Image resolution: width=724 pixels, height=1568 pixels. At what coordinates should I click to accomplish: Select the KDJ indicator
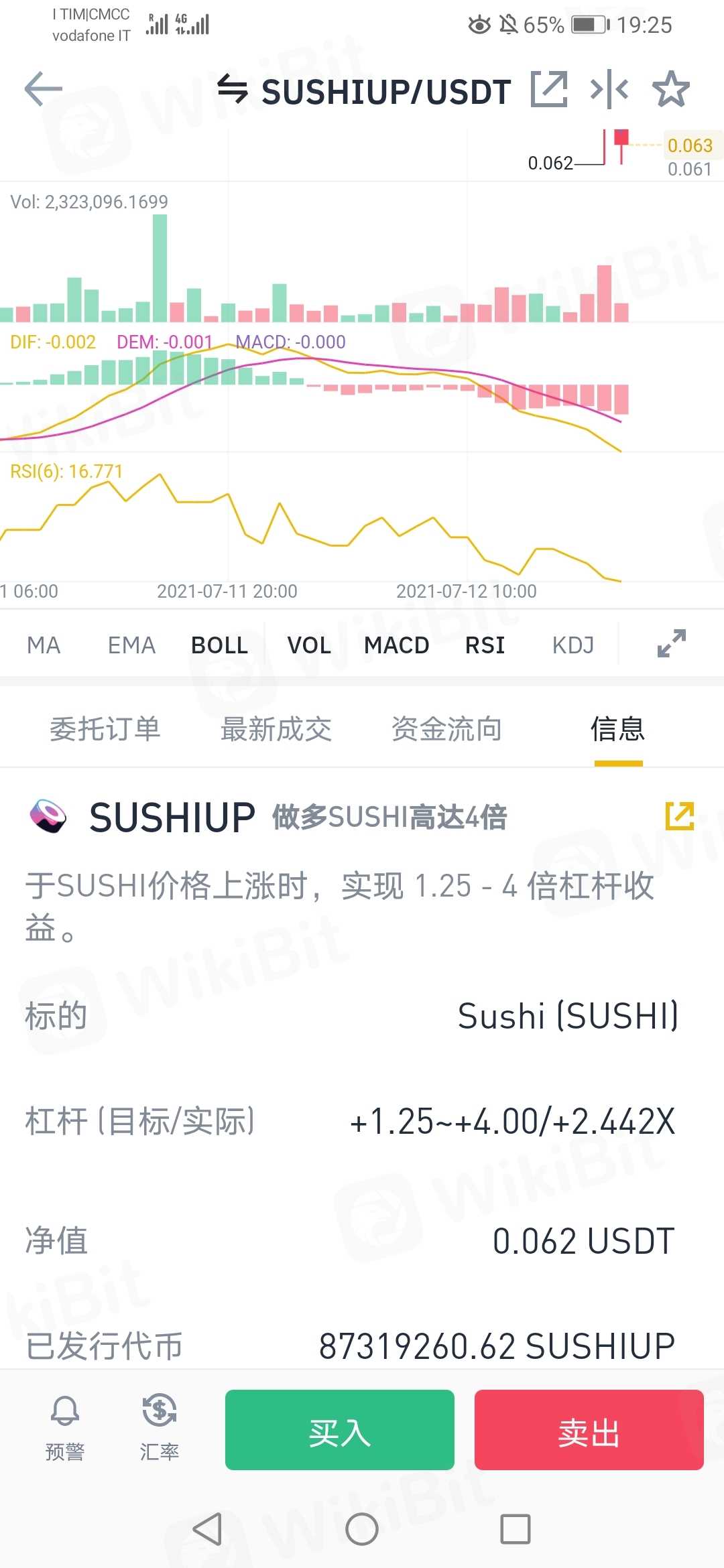(x=573, y=645)
